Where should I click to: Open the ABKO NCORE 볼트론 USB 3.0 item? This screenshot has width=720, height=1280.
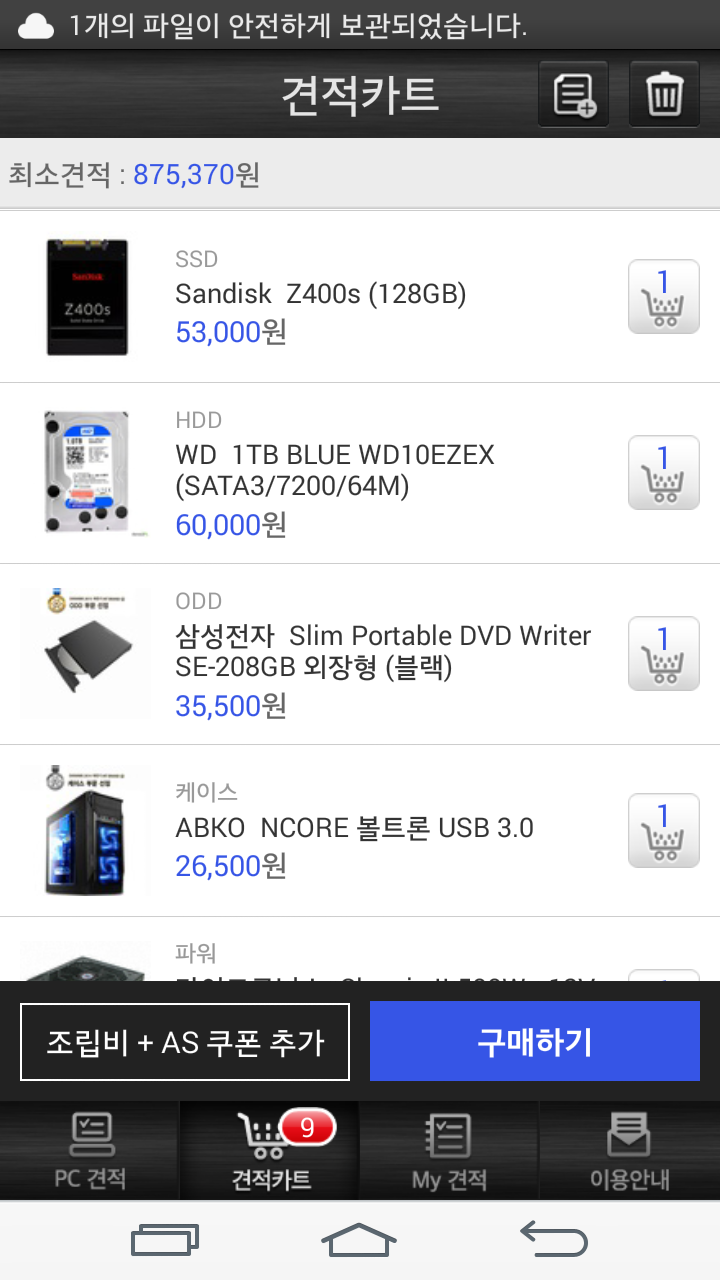354,828
